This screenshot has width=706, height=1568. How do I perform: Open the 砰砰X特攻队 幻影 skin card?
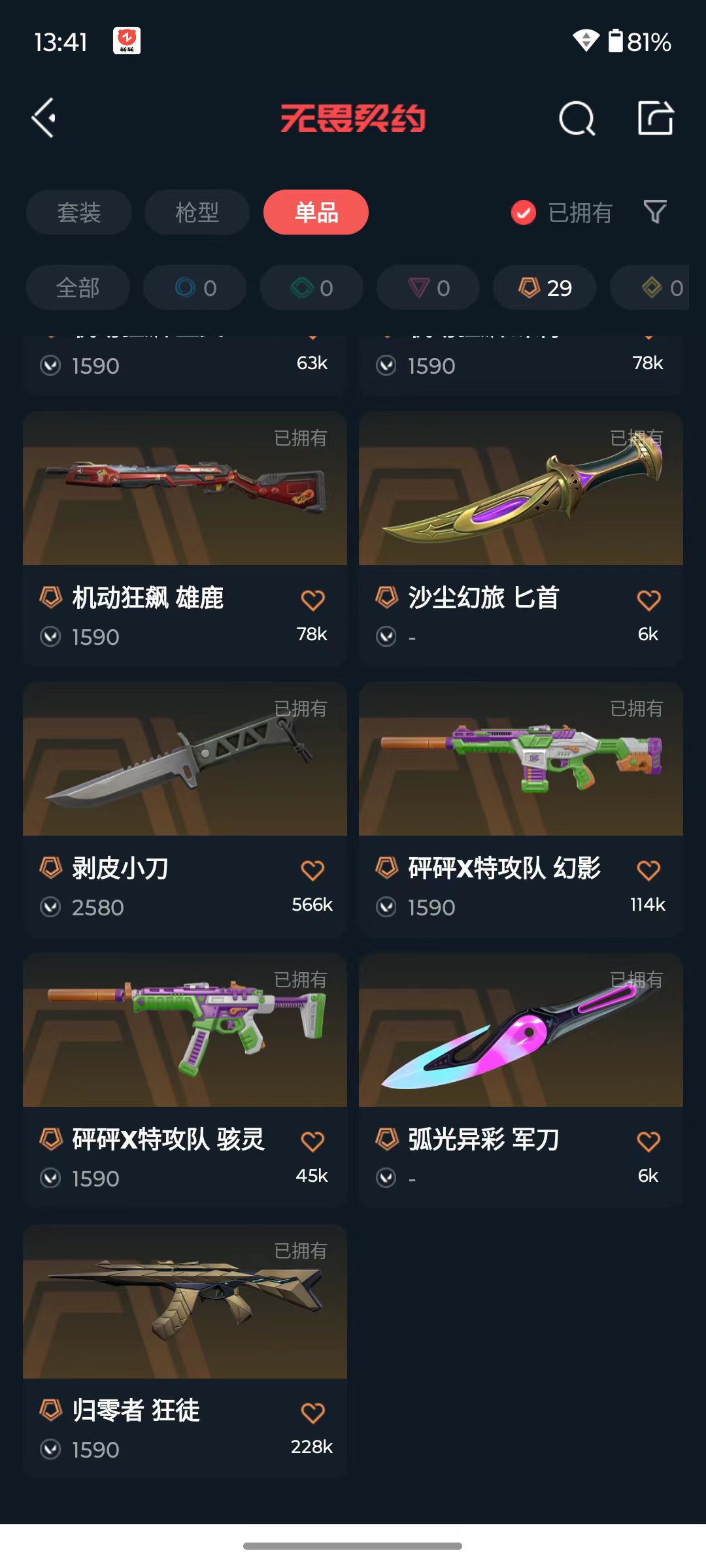pyautogui.click(x=521, y=809)
